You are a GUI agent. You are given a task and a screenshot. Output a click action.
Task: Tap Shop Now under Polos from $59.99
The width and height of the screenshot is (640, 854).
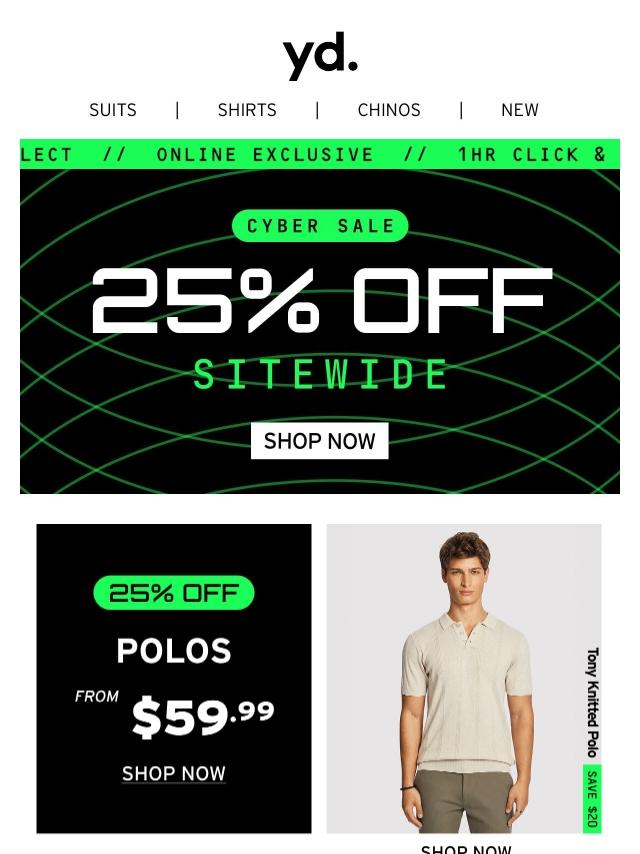(174, 773)
